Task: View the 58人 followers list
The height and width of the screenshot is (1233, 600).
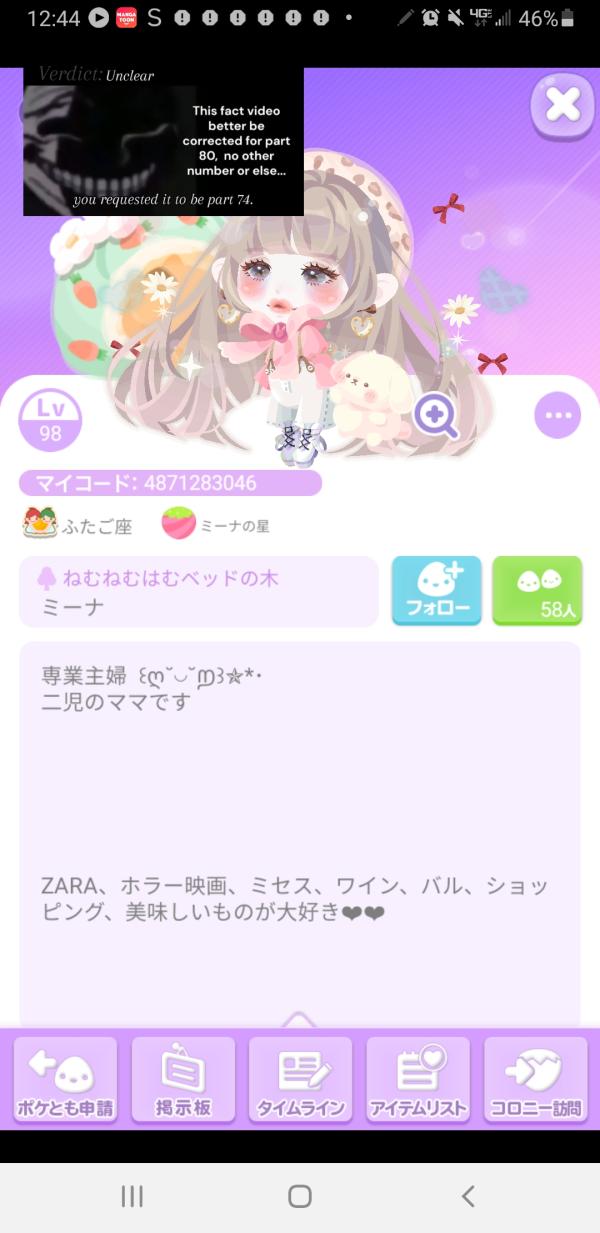Action: click(x=537, y=591)
